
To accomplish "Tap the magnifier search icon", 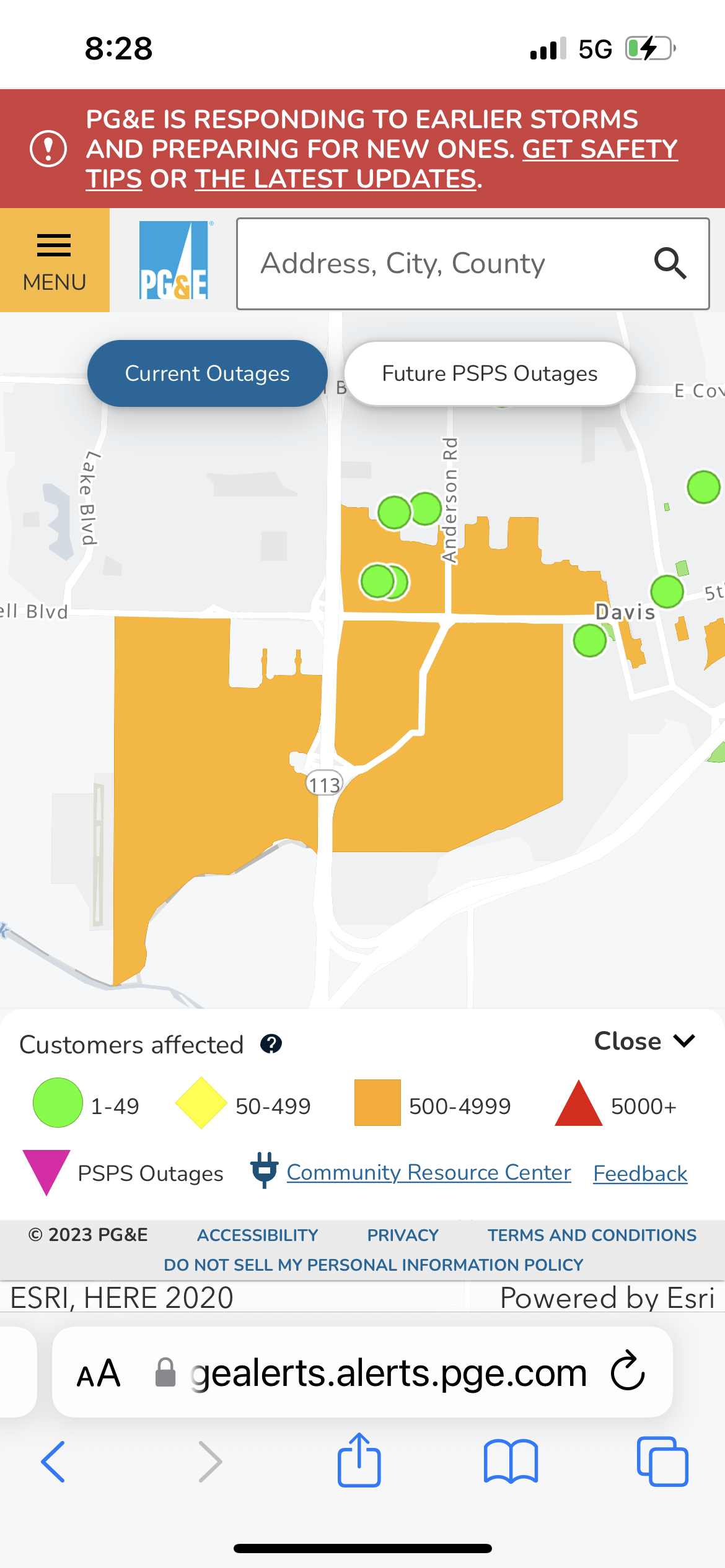I will (x=670, y=264).
